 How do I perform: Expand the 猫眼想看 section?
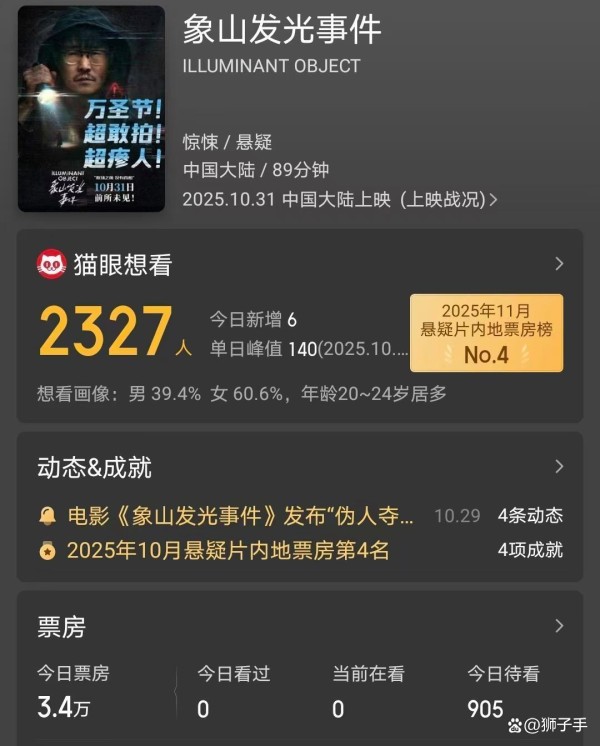pyautogui.click(x=559, y=264)
